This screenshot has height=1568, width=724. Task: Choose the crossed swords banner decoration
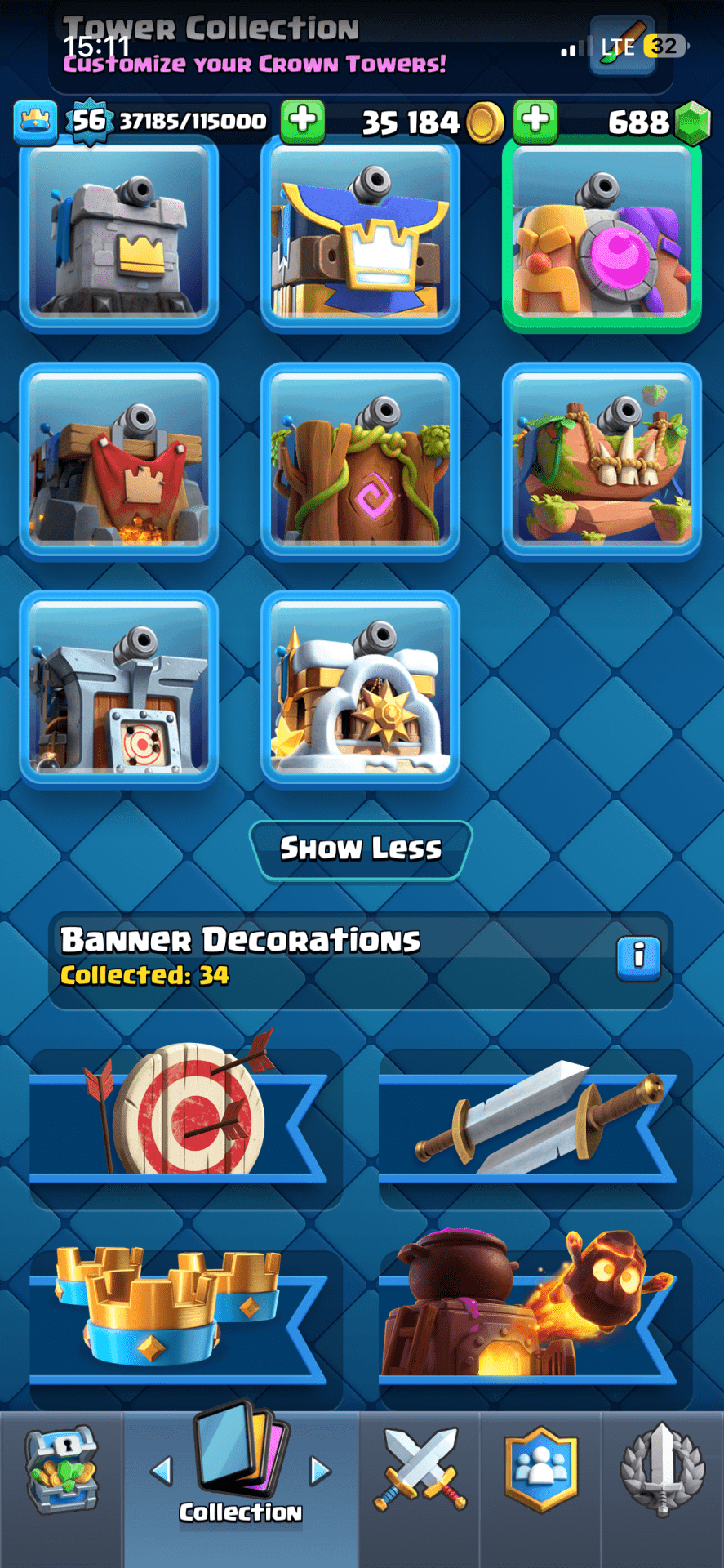(535, 1120)
